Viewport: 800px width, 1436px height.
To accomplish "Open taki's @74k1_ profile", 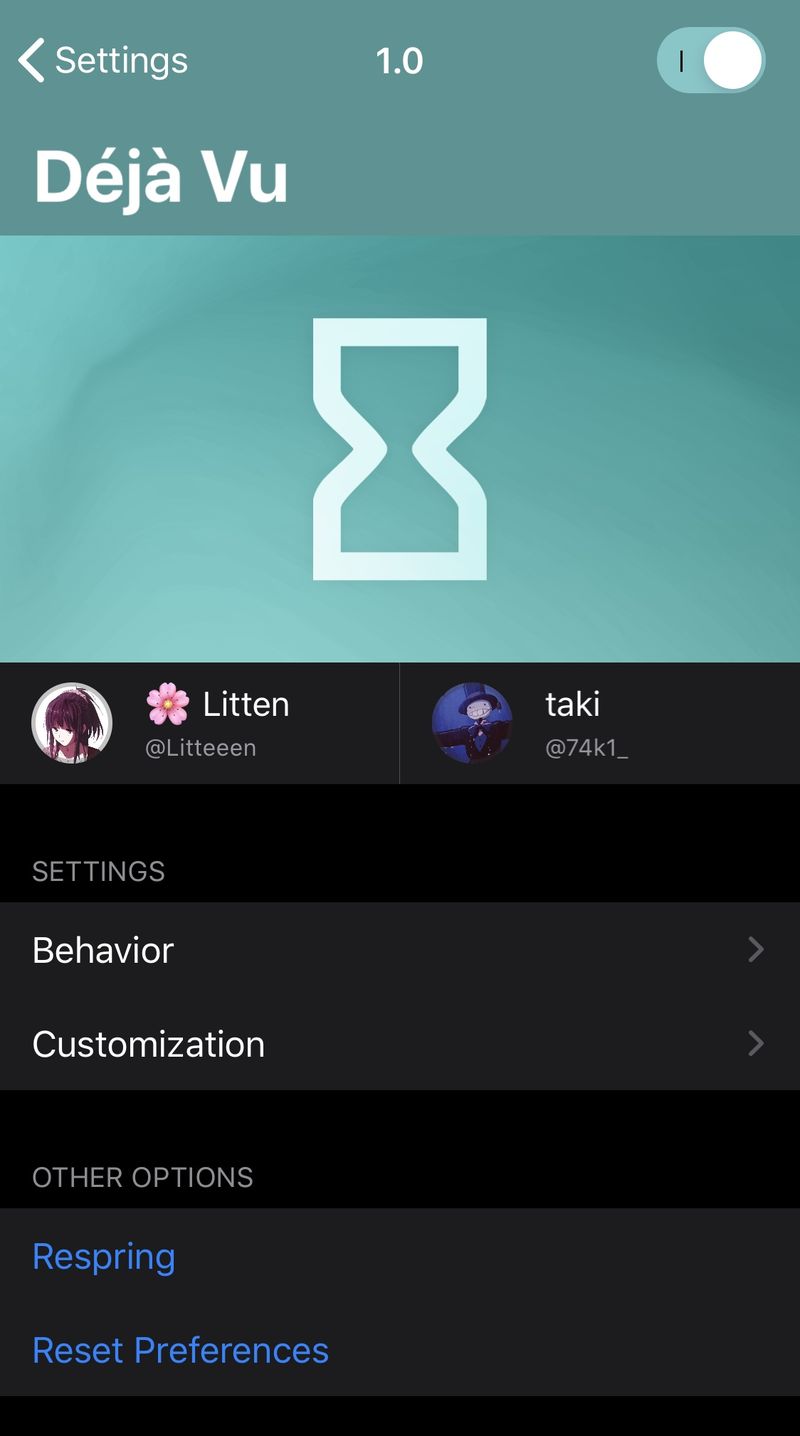I will tap(600, 723).
